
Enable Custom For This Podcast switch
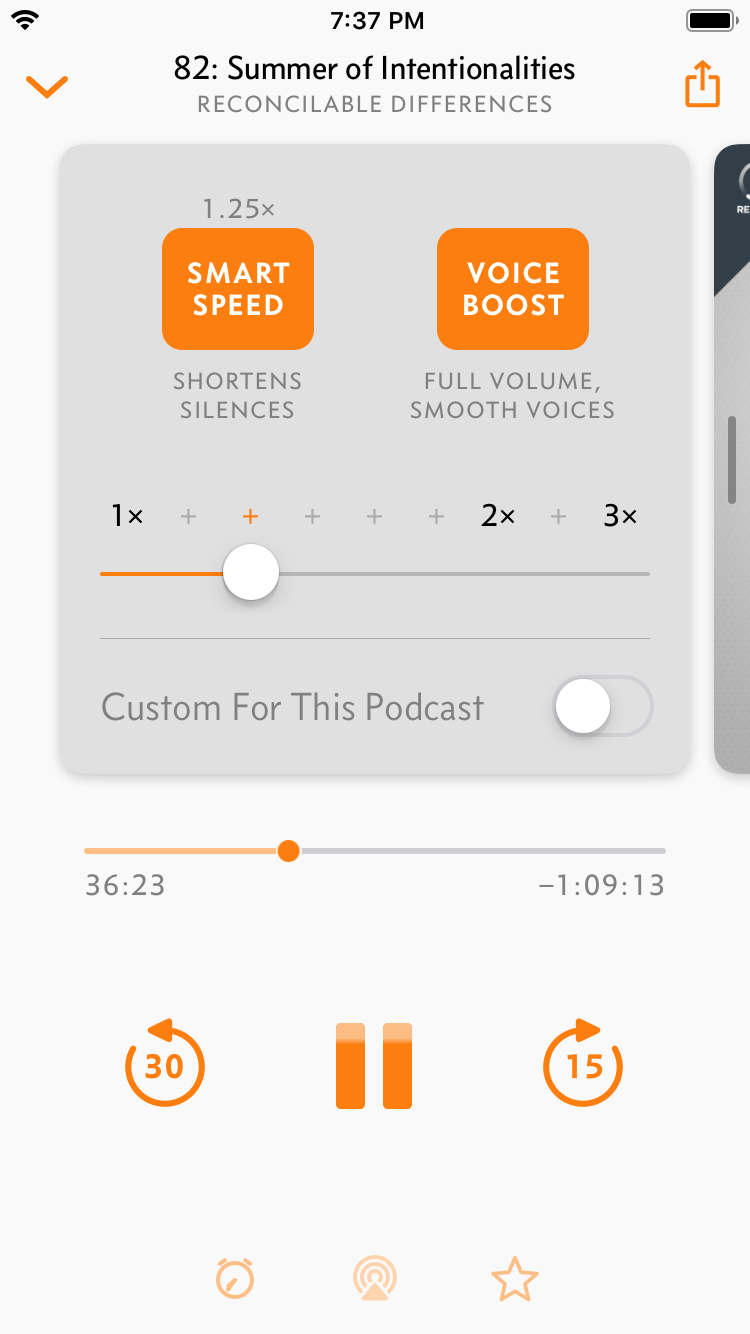[602, 707]
